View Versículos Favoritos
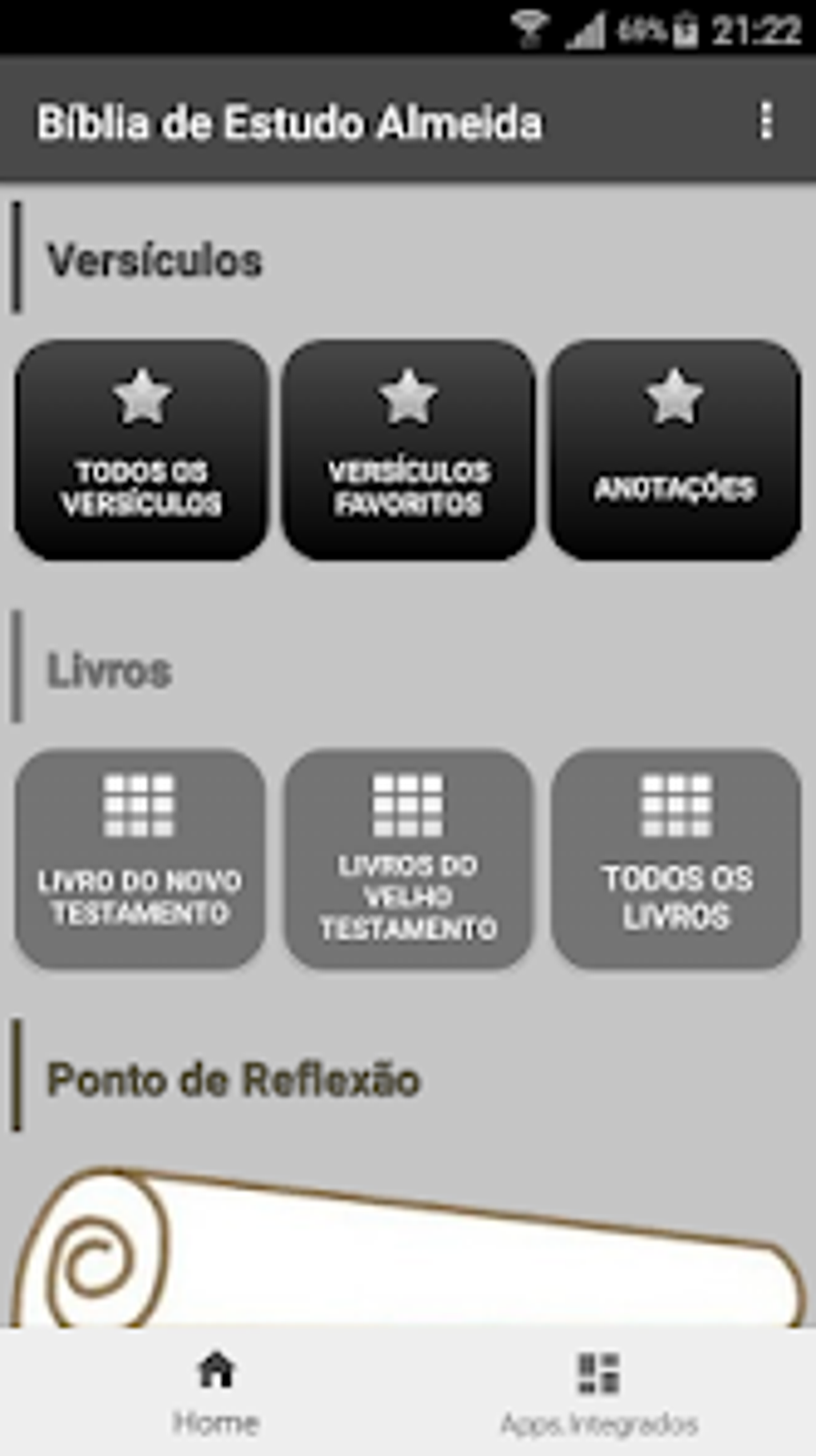 (x=408, y=450)
